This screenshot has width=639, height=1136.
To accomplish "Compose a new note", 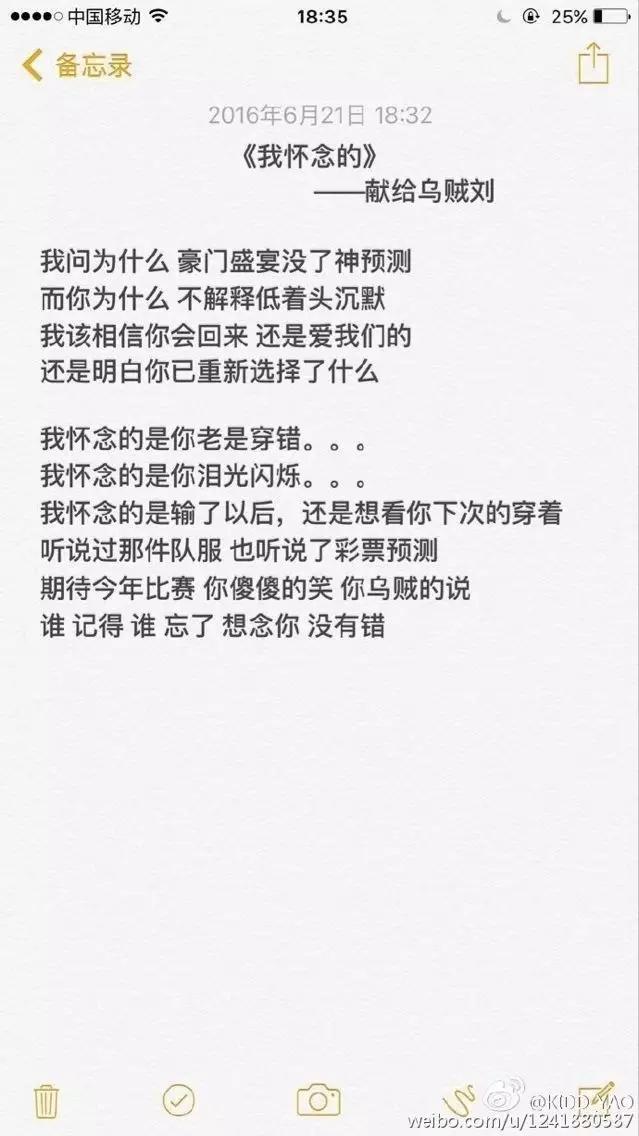I will click(x=597, y=1097).
